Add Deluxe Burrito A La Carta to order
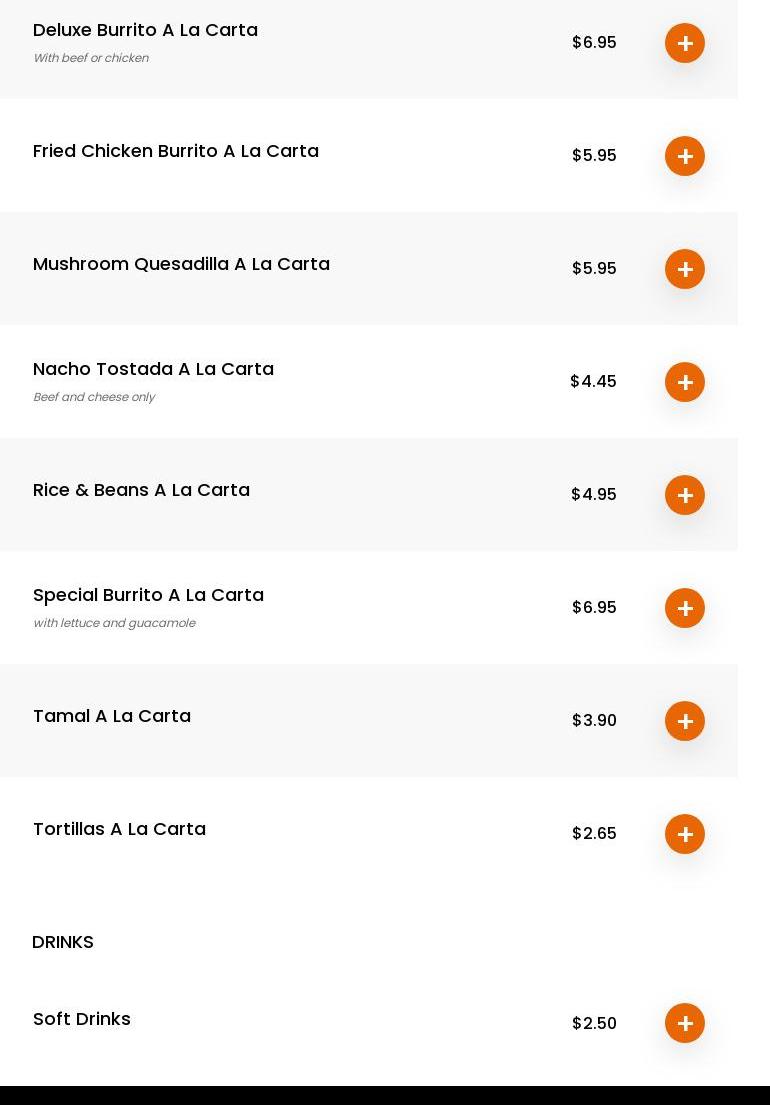Image resolution: width=770 pixels, height=1105 pixels. pyautogui.click(x=685, y=43)
